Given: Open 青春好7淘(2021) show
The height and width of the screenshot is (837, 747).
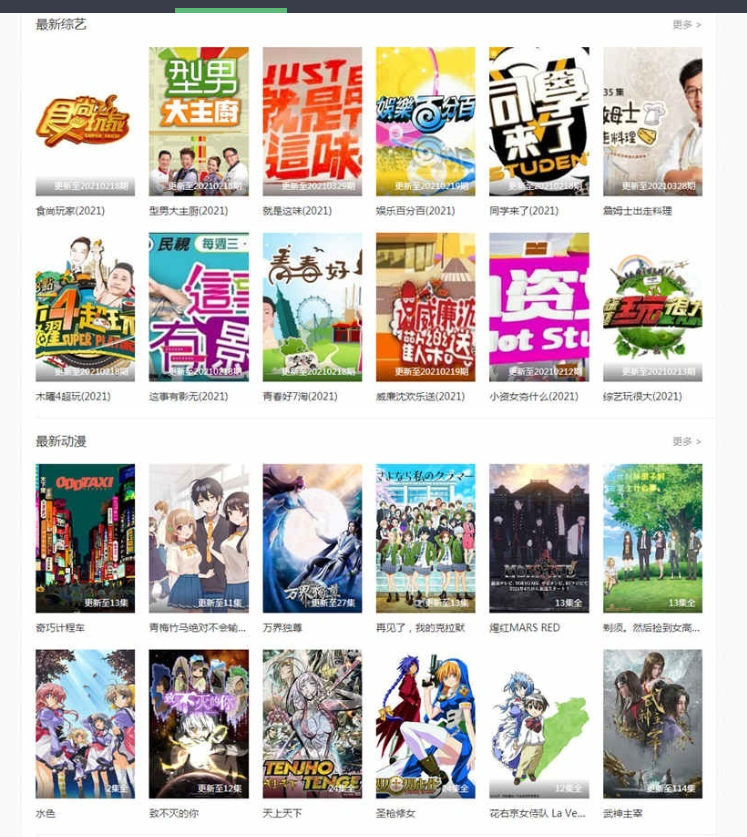Looking at the screenshot, I should pyautogui.click(x=312, y=307).
